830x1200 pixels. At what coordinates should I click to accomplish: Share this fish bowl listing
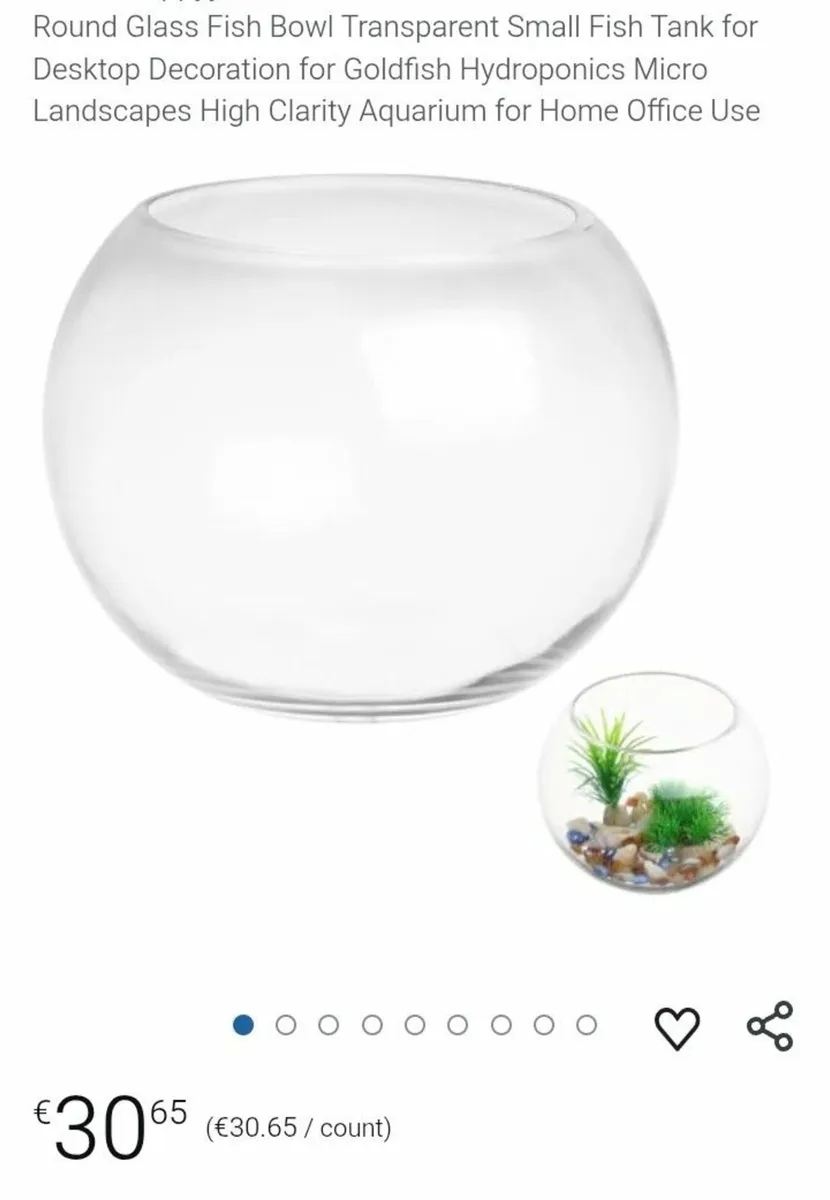tap(770, 1026)
